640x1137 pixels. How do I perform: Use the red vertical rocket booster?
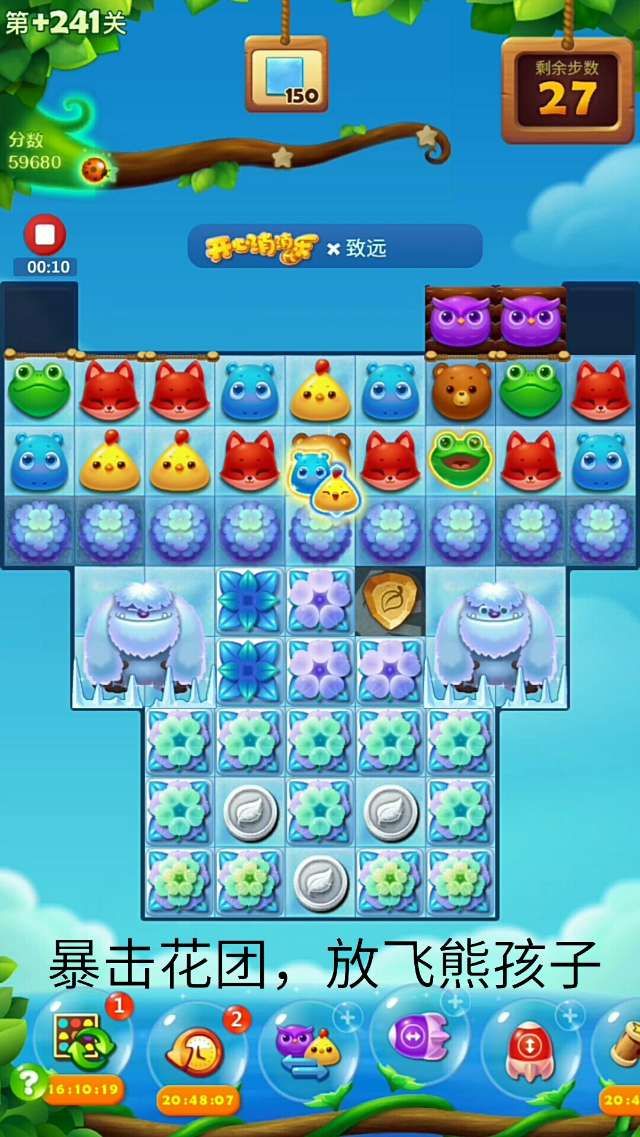[530, 1045]
